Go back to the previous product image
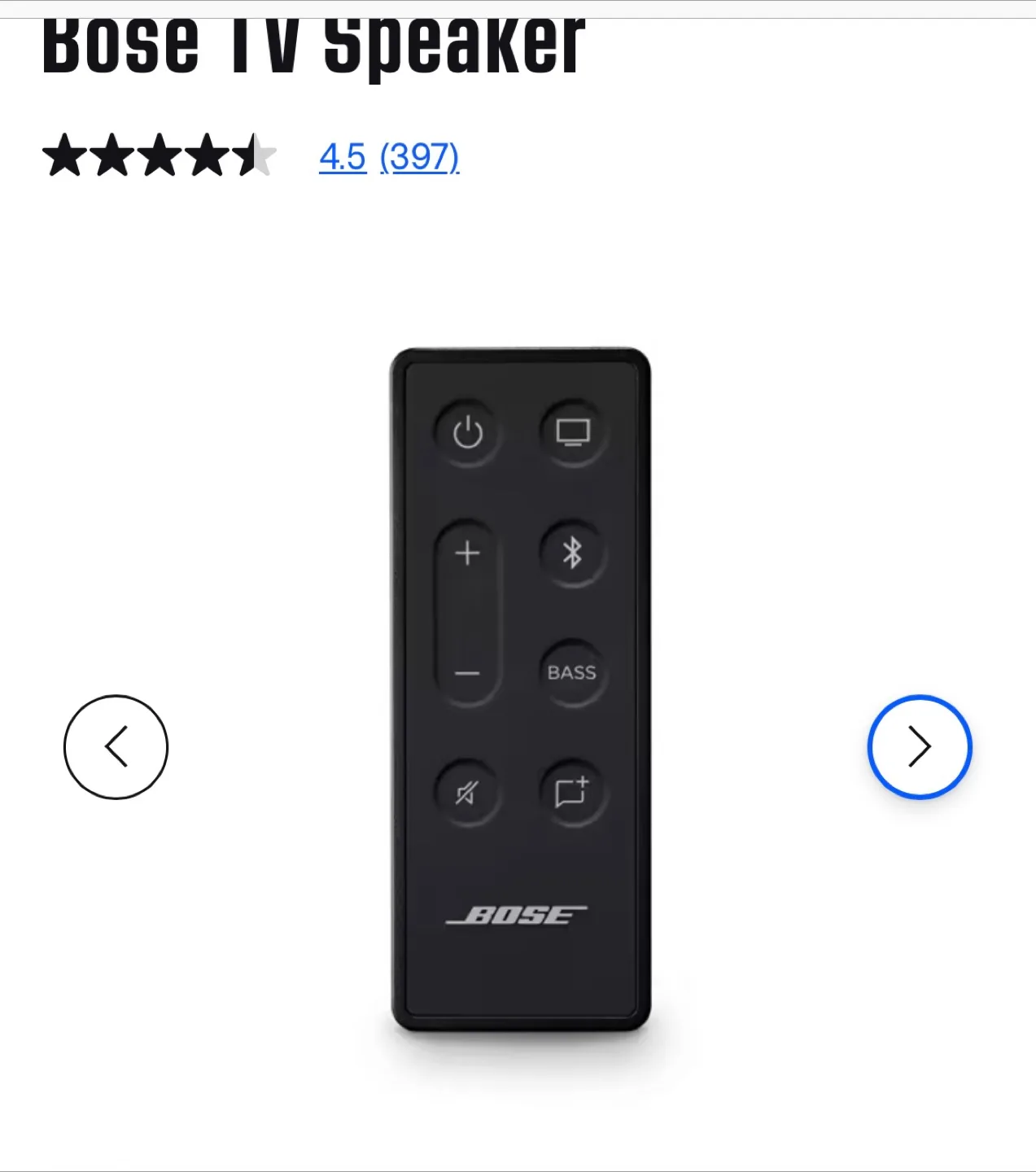The width and height of the screenshot is (1036, 1172). pyautogui.click(x=116, y=746)
